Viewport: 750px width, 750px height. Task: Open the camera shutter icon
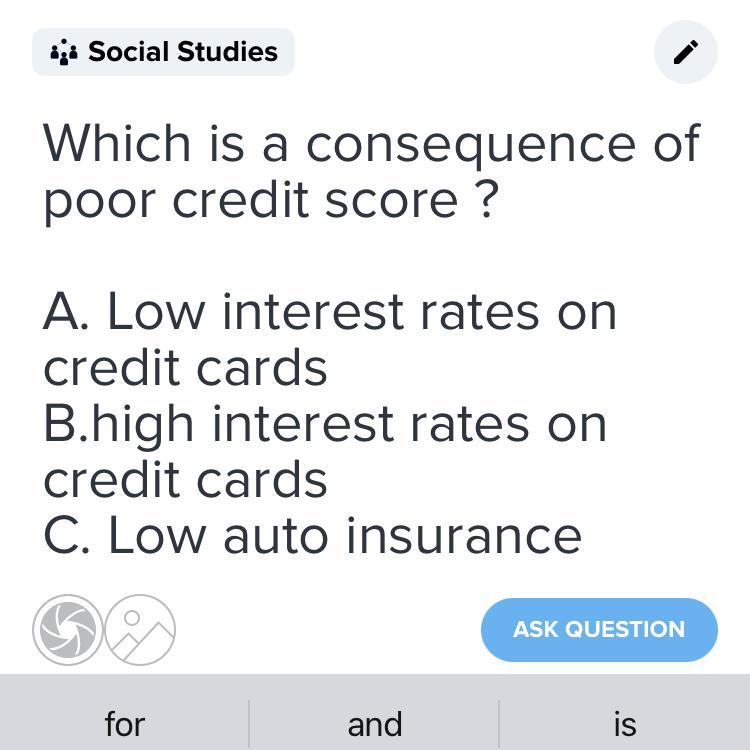point(68,630)
